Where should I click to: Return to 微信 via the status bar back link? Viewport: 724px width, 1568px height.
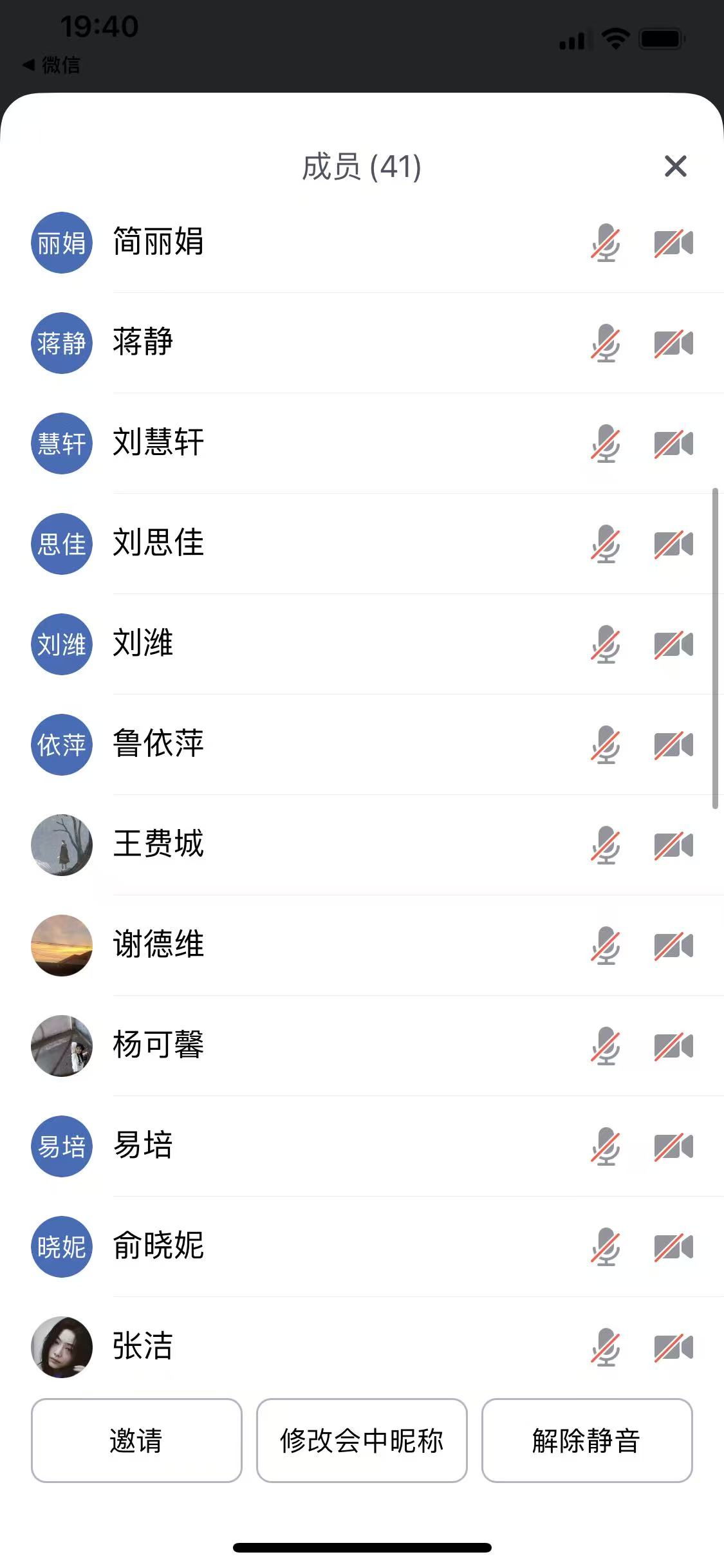pos(51,65)
